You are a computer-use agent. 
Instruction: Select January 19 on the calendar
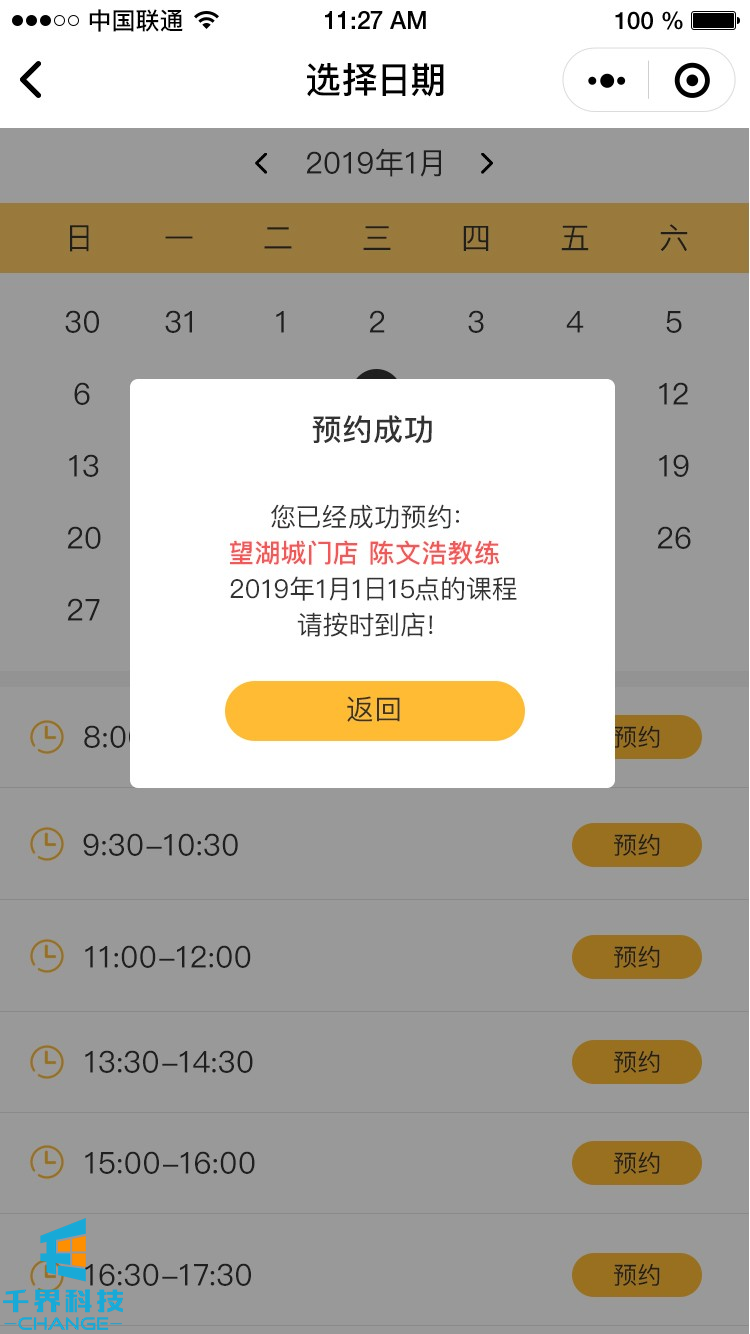click(673, 466)
